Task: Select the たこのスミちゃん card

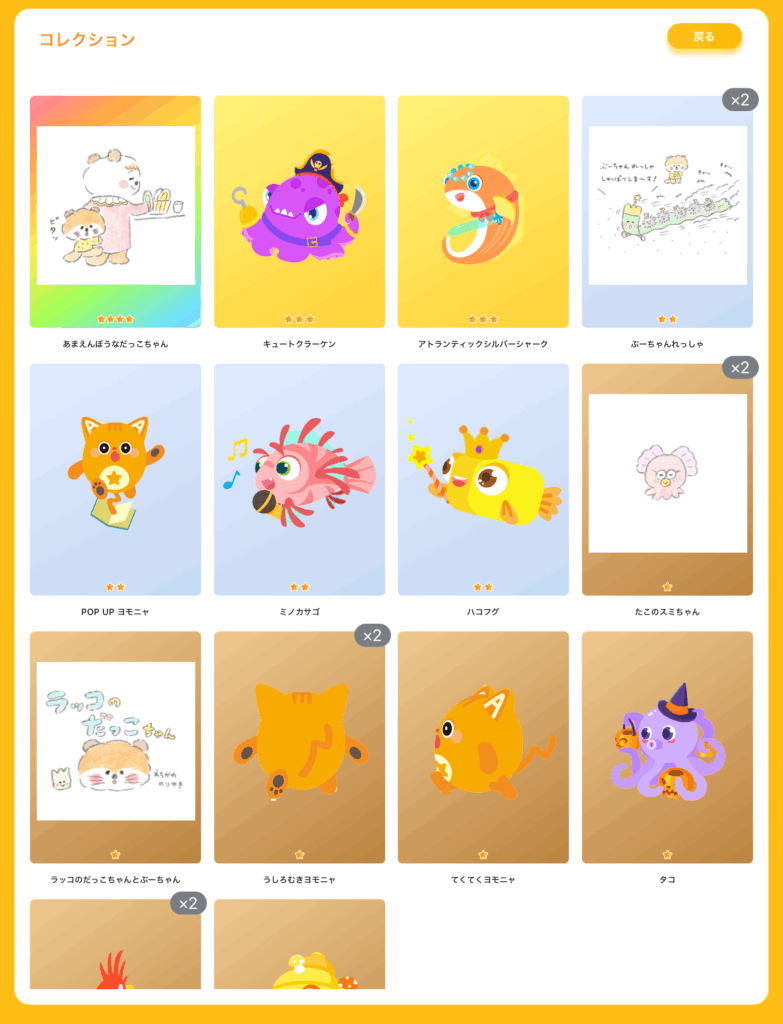Action: click(667, 479)
